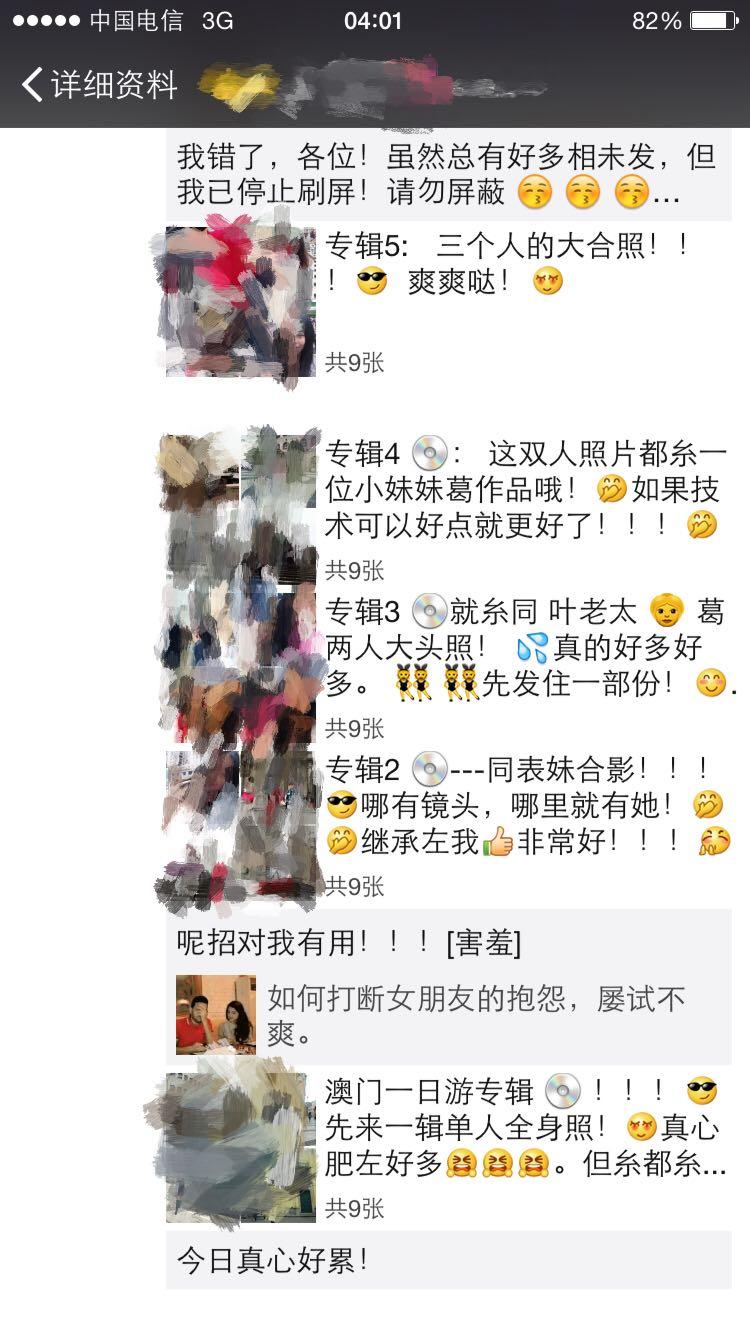Open the 专辑4 双人照片 photo post

click(241, 505)
